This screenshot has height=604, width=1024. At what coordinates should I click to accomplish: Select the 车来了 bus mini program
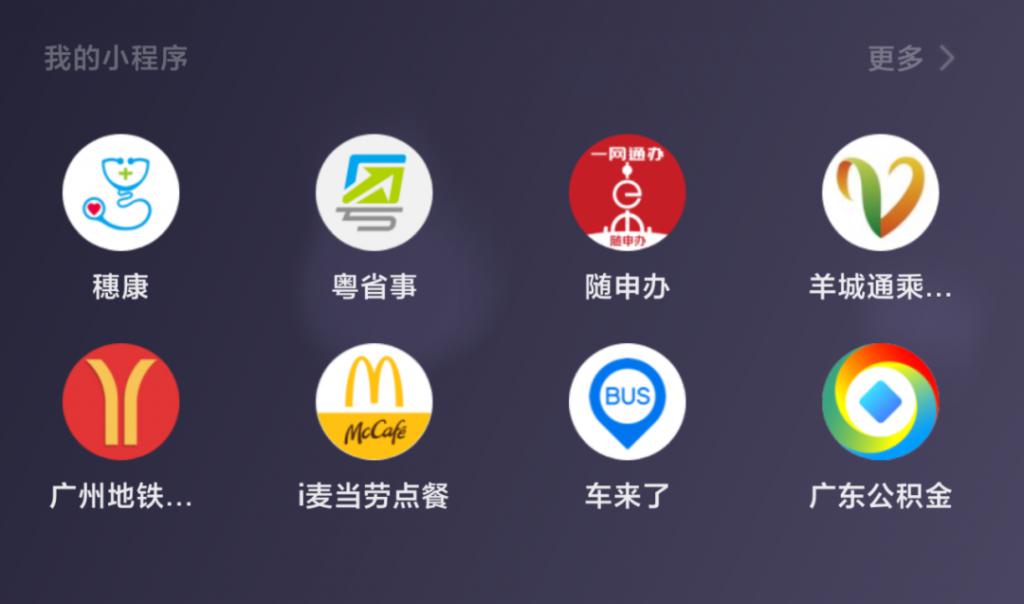627,402
